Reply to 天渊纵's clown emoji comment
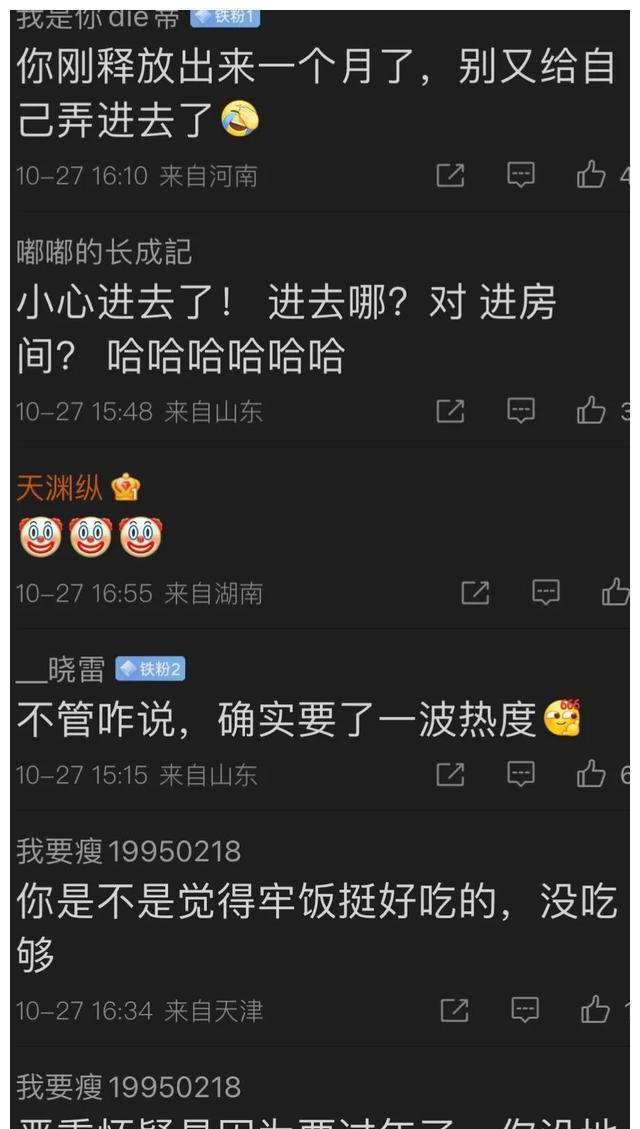 coord(545,593)
